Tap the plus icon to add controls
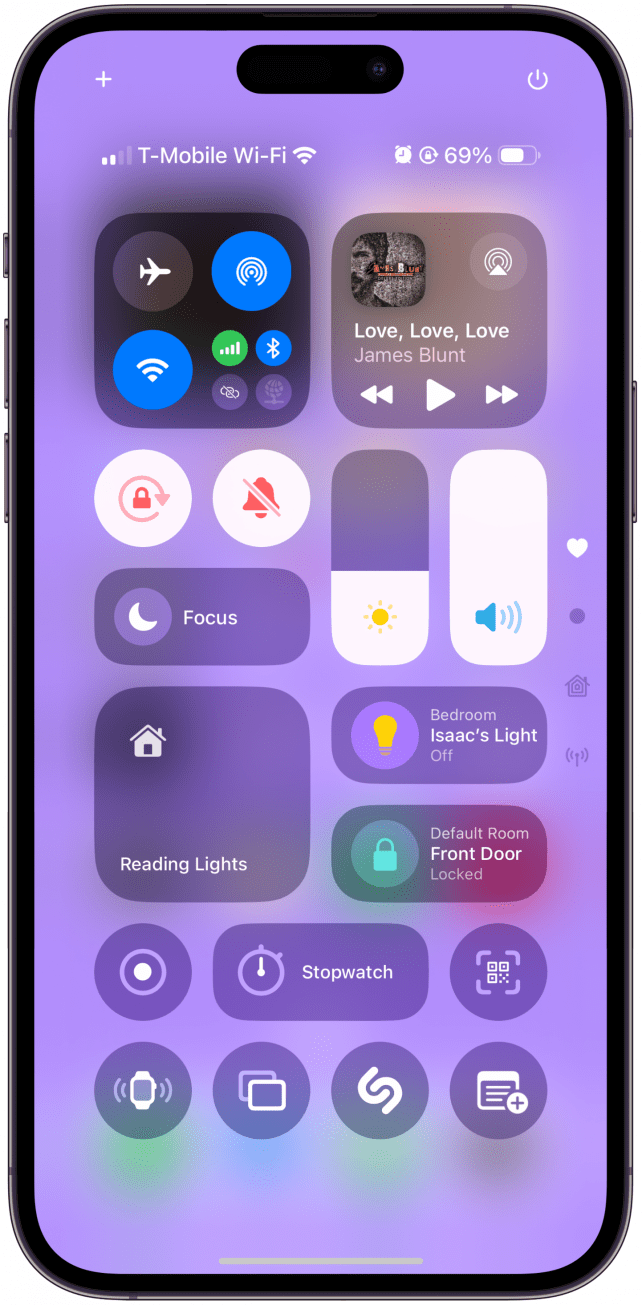642x1305 pixels. (103, 80)
